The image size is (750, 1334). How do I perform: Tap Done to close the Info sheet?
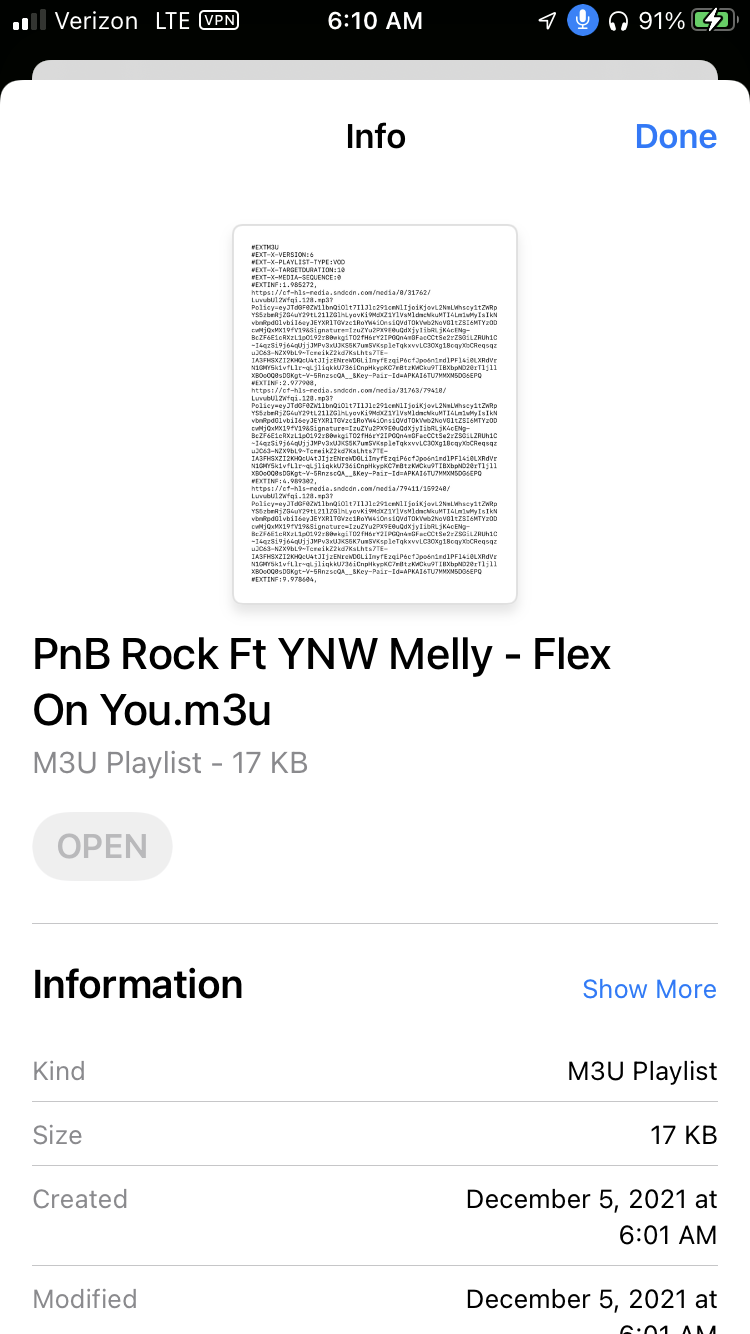[x=676, y=137]
